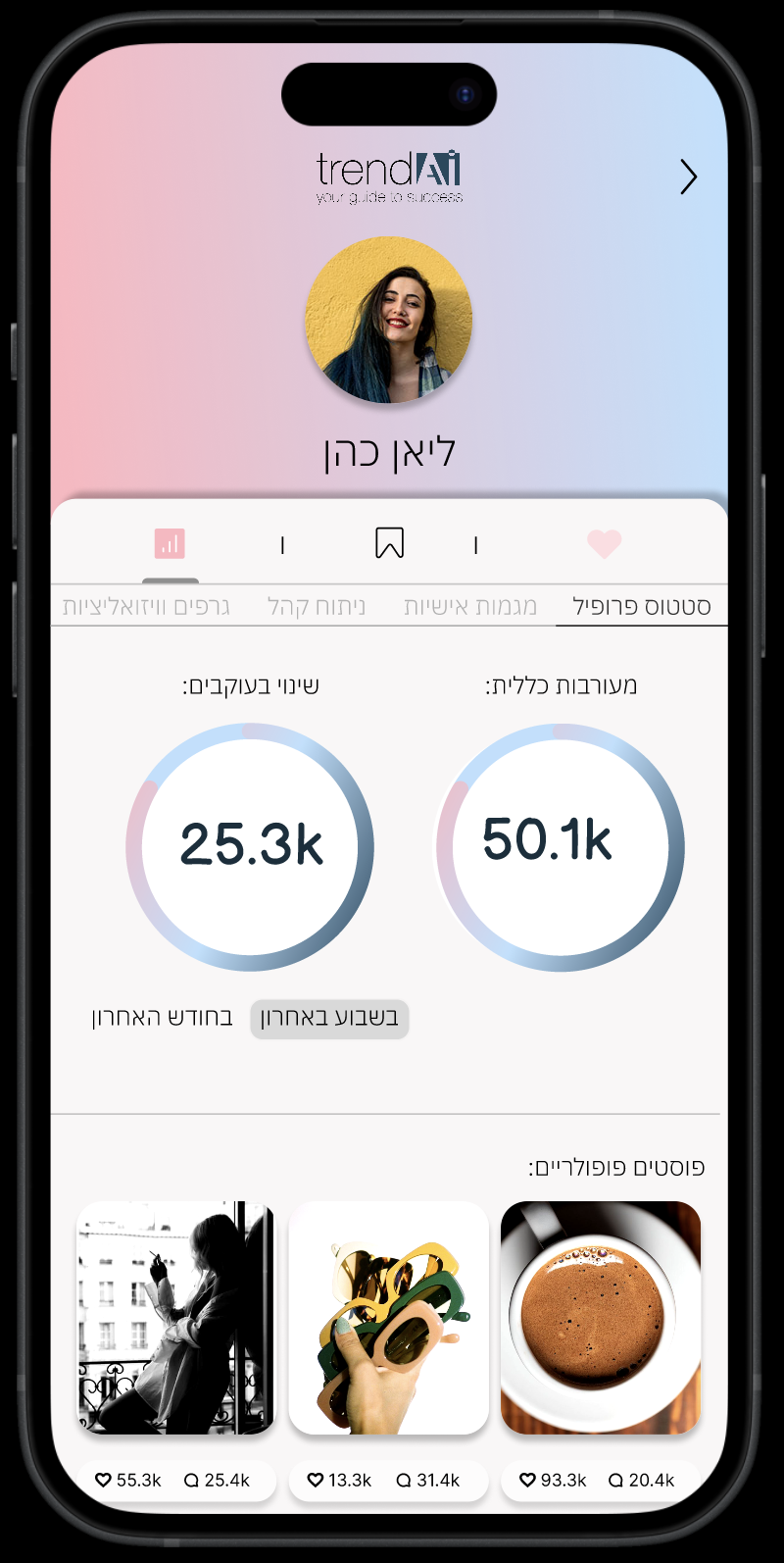Open the coffee cup popular post
Viewport: 784px width, 1563px height.
(x=601, y=1318)
